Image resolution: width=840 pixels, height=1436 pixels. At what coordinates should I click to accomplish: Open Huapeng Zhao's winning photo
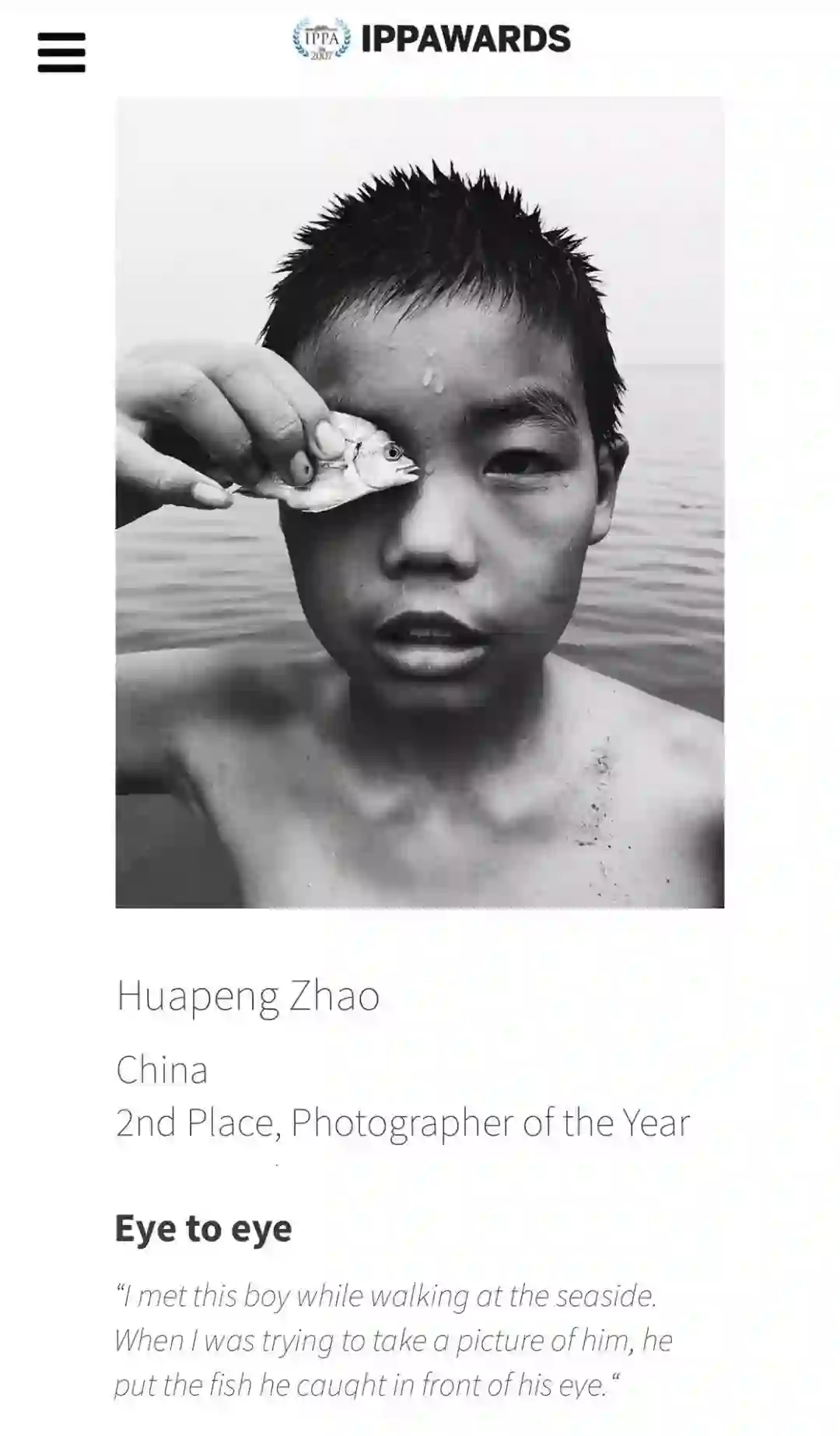(419, 502)
